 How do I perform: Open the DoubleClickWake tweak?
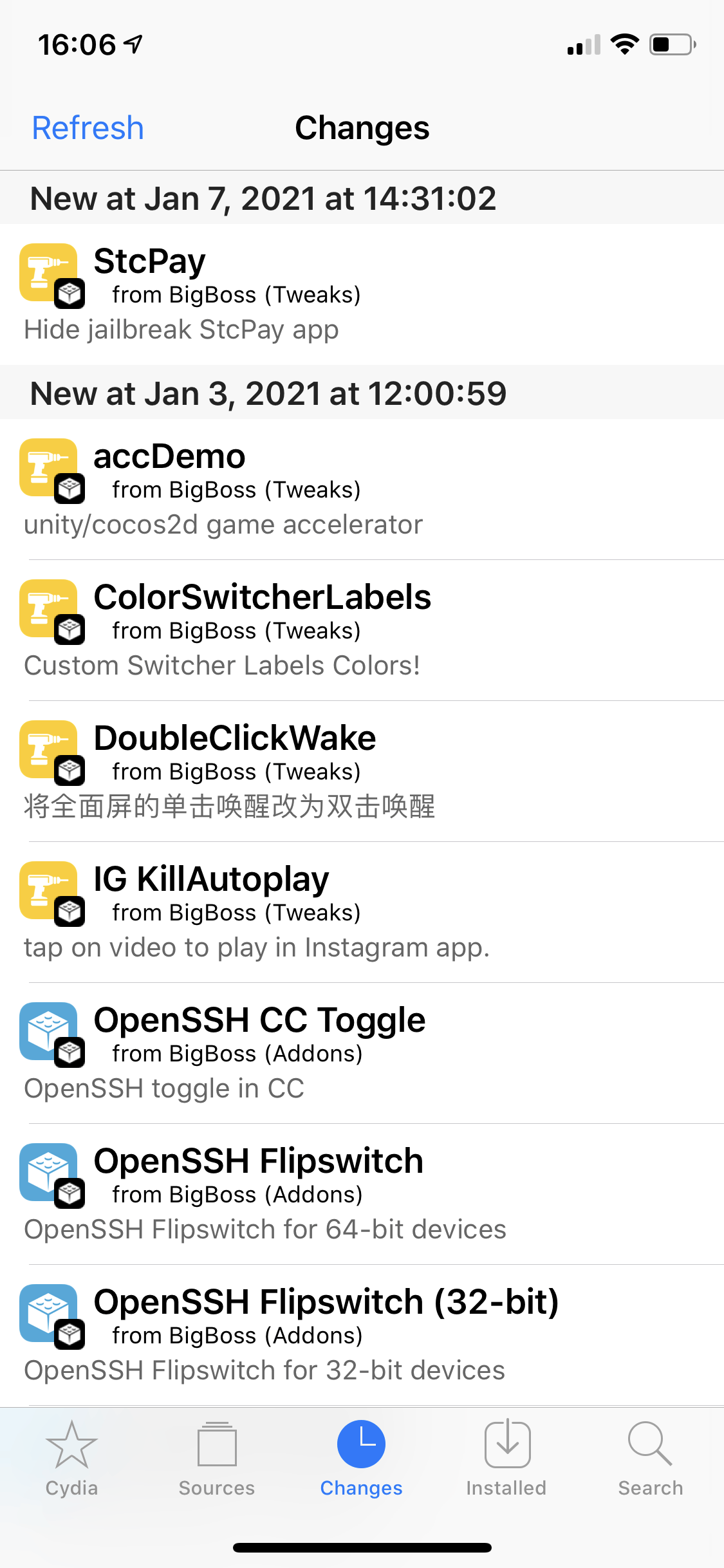(x=362, y=771)
